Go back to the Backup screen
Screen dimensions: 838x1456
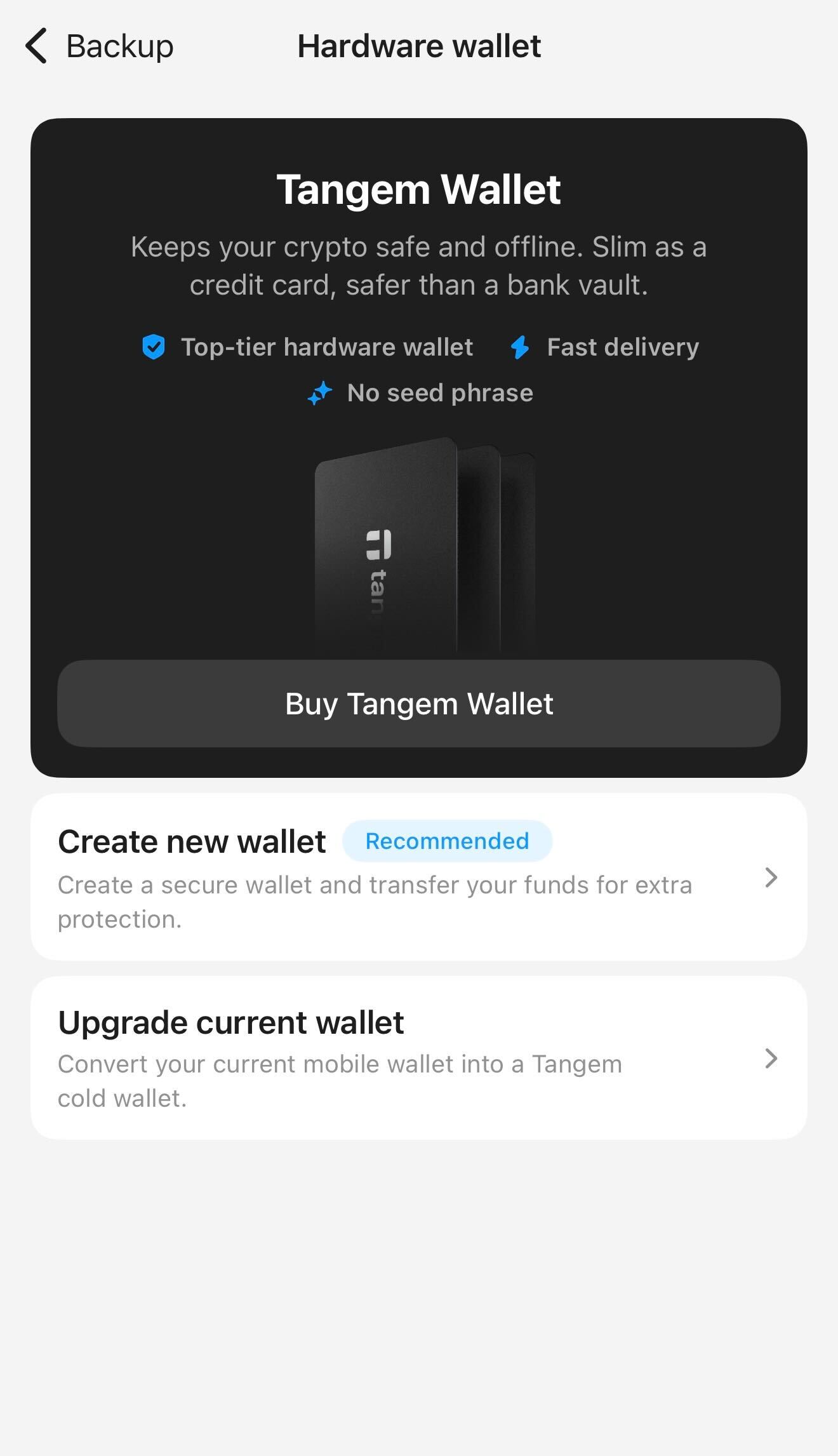[x=98, y=46]
